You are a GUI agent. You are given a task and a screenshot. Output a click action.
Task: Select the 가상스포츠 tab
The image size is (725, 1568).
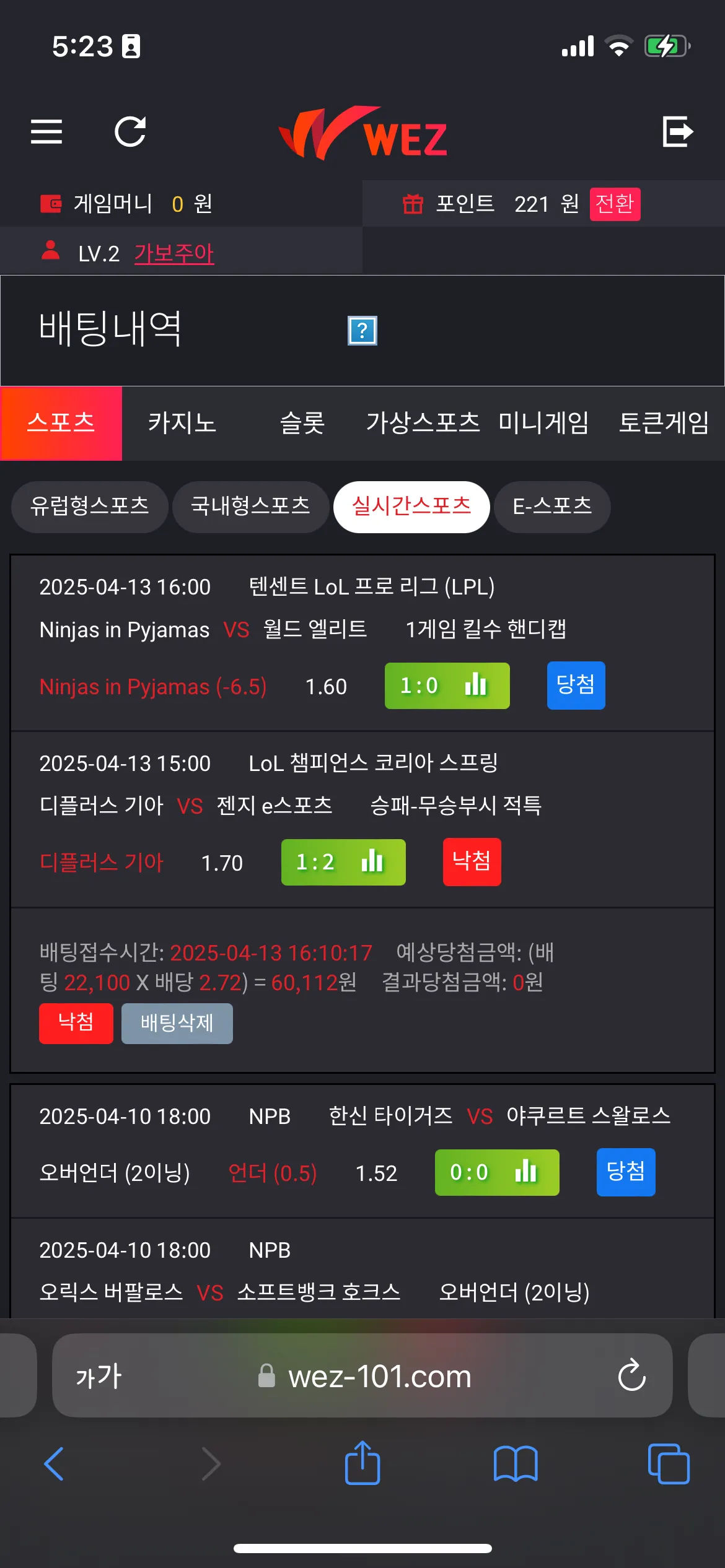[423, 424]
